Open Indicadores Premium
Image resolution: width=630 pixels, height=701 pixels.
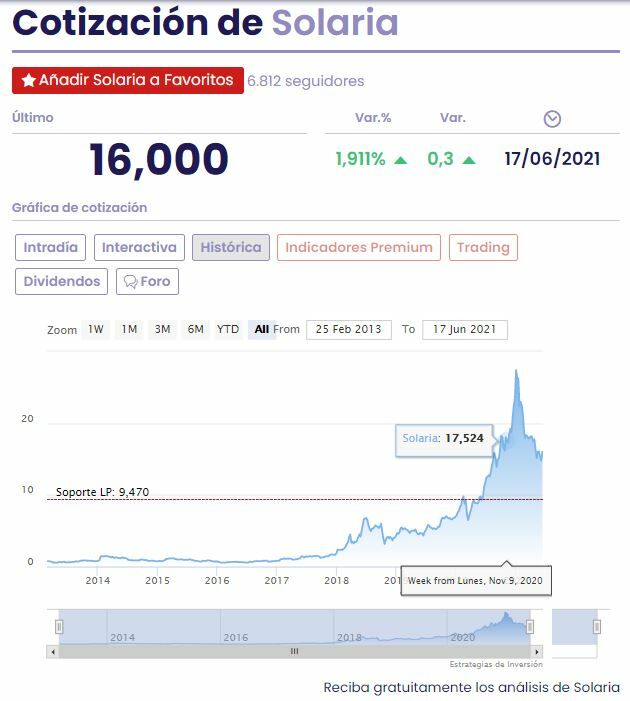[358, 247]
